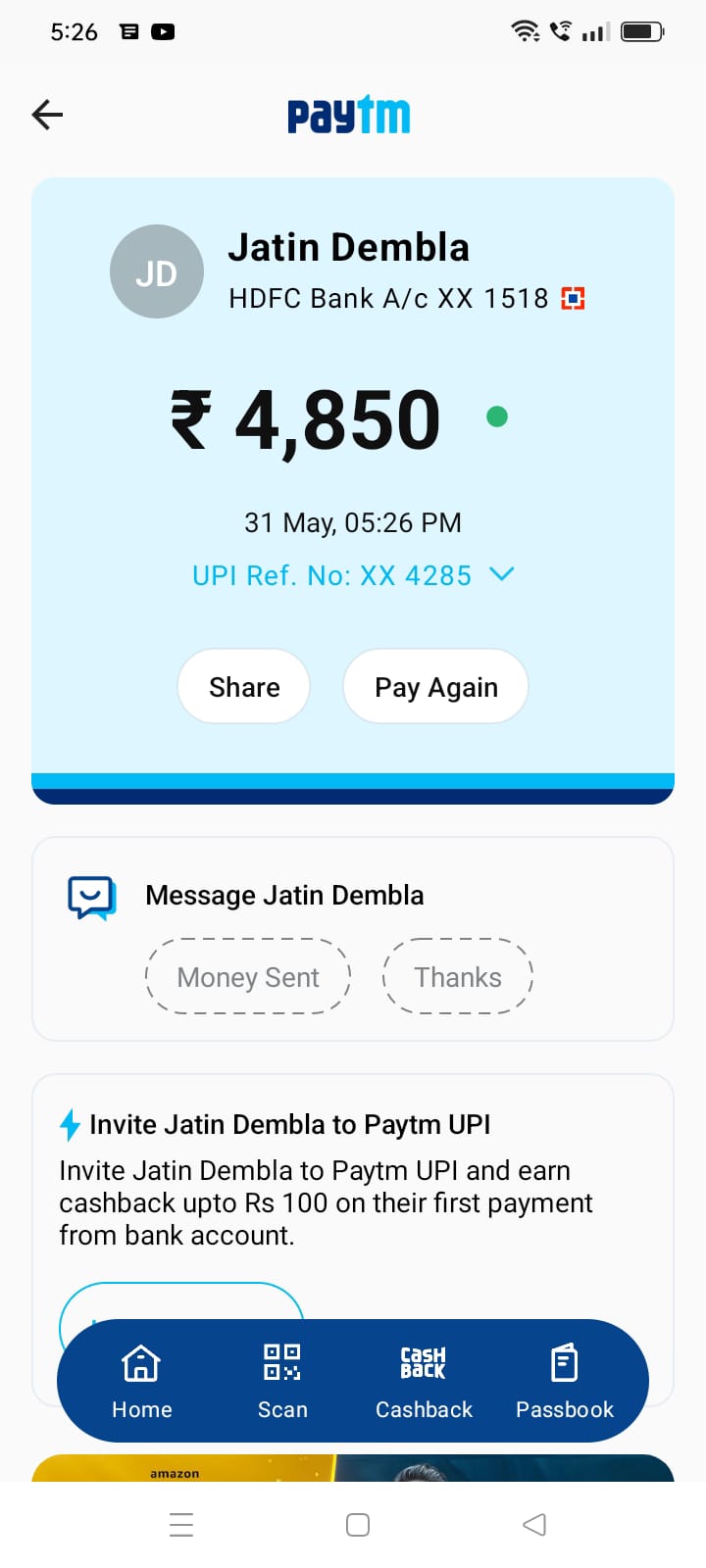Send the Thanks quick message
This screenshot has height=1568, width=706.
point(457,977)
